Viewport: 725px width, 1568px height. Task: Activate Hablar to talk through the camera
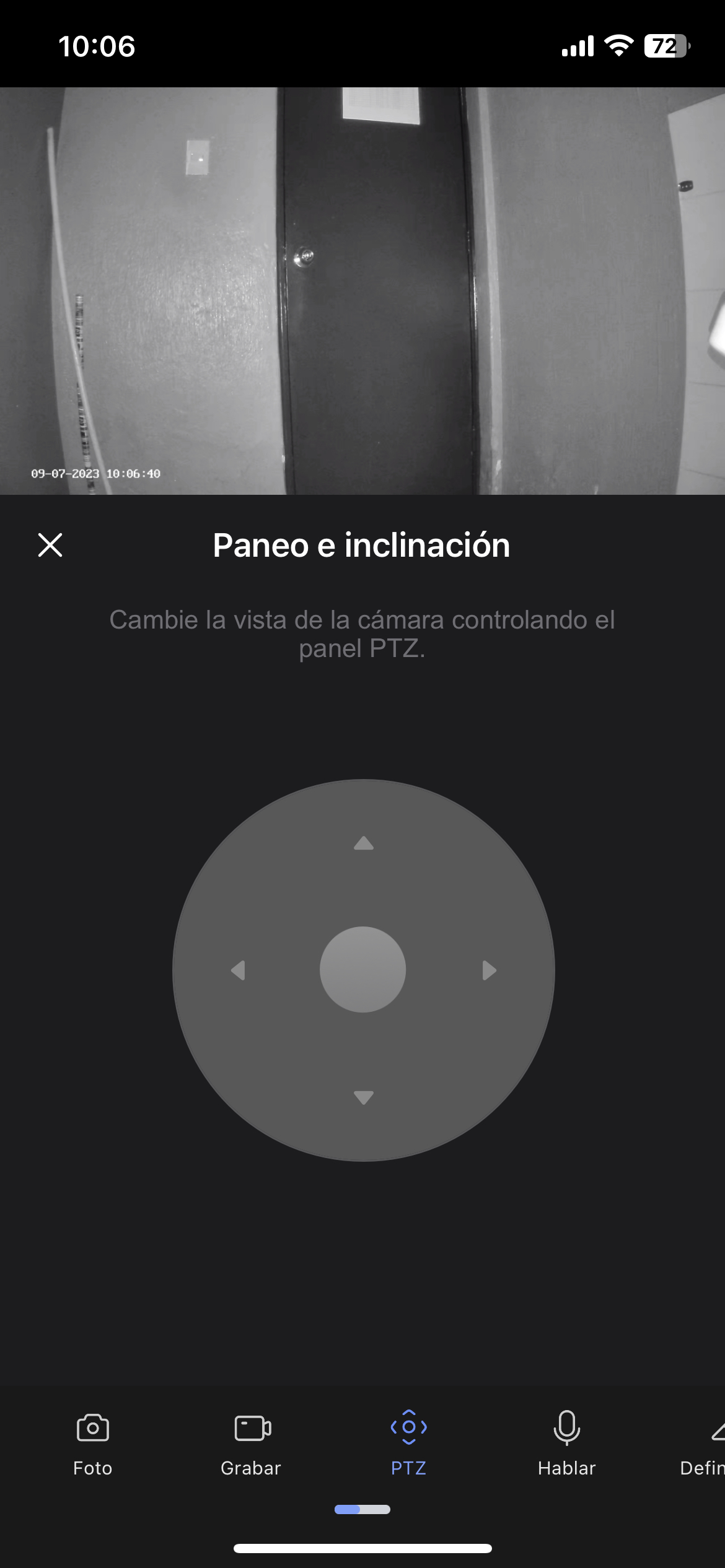click(x=566, y=1442)
